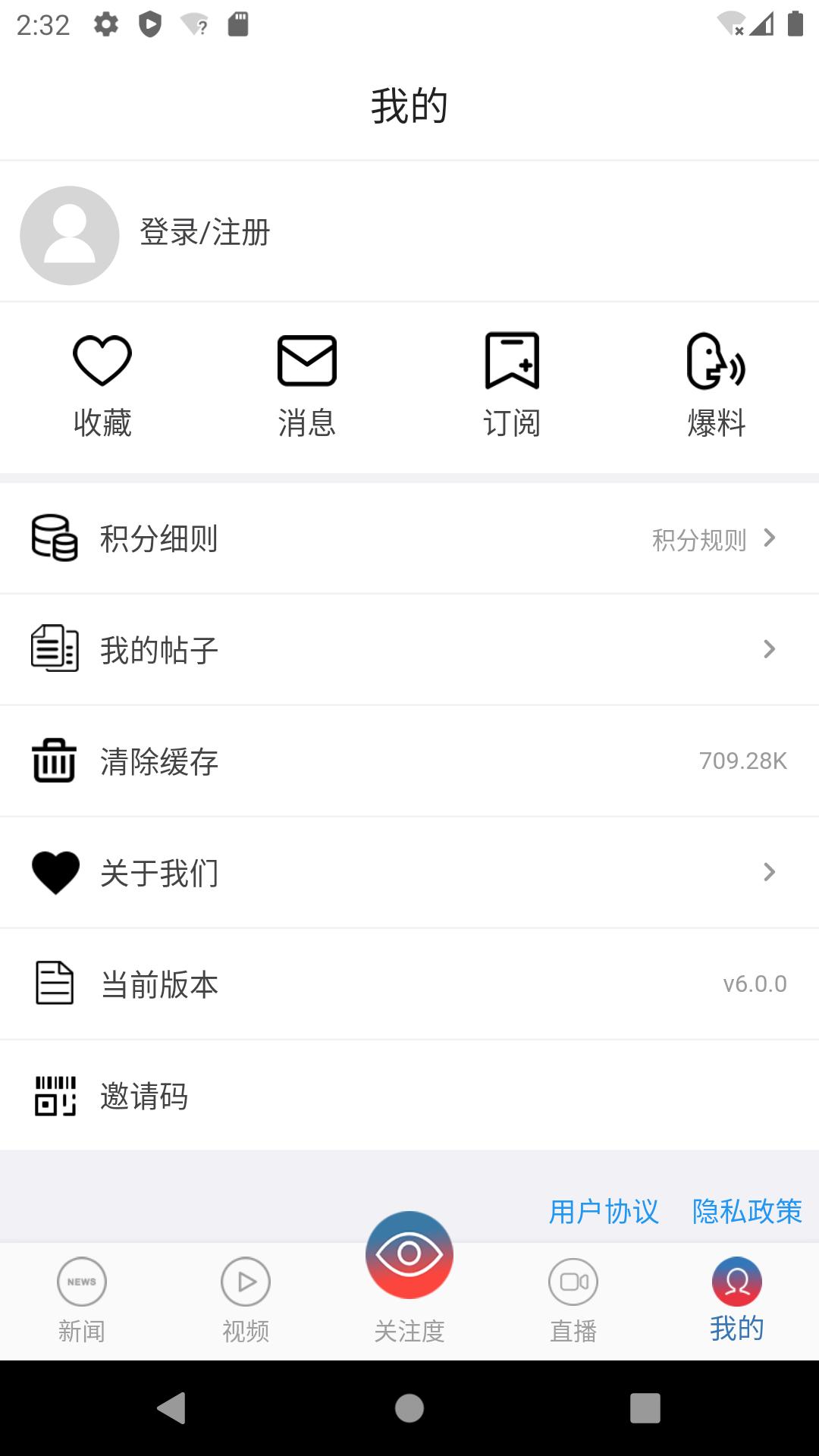This screenshot has height=1456, width=819.
Task: Open the default avatar placeholder
Action: click(69, 234)
